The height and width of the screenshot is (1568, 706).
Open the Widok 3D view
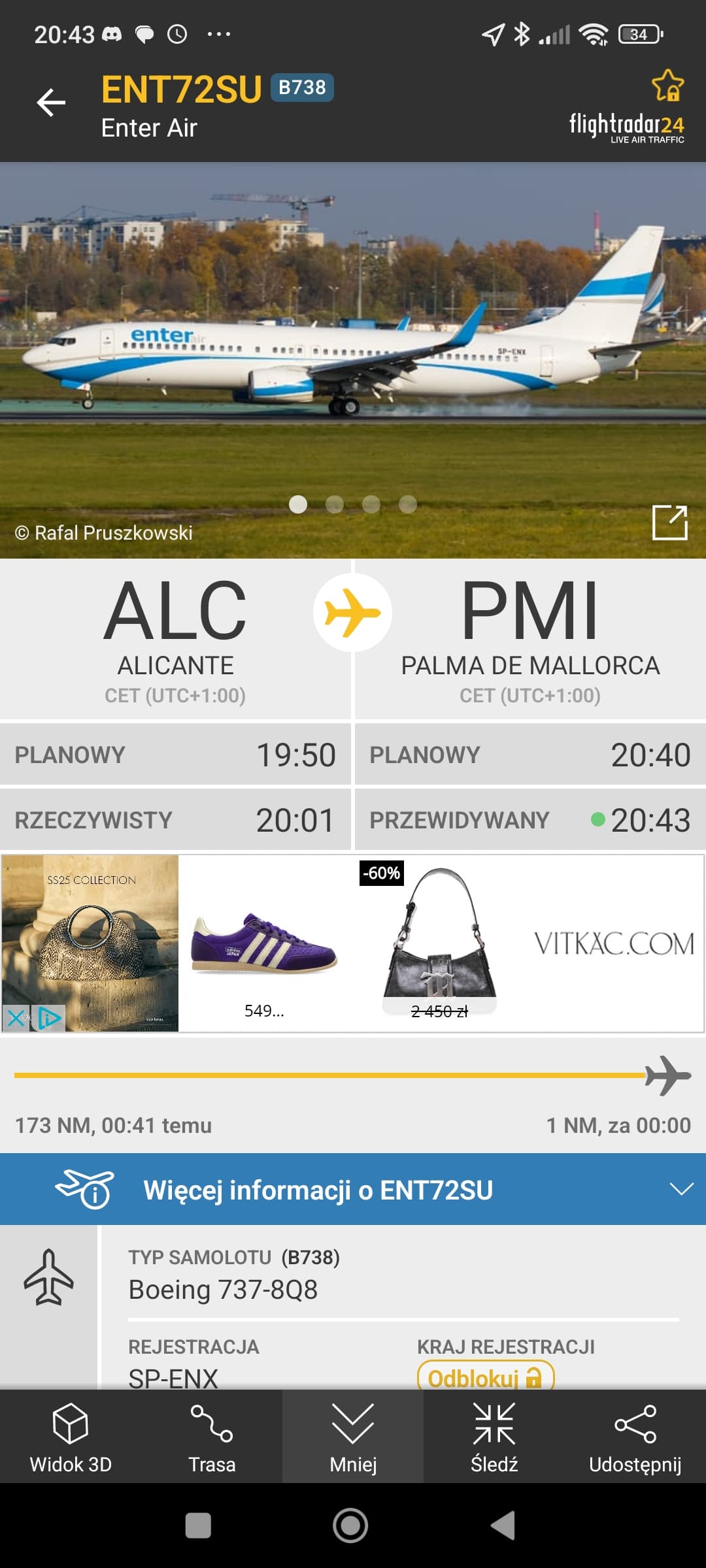click(71, 1437)
